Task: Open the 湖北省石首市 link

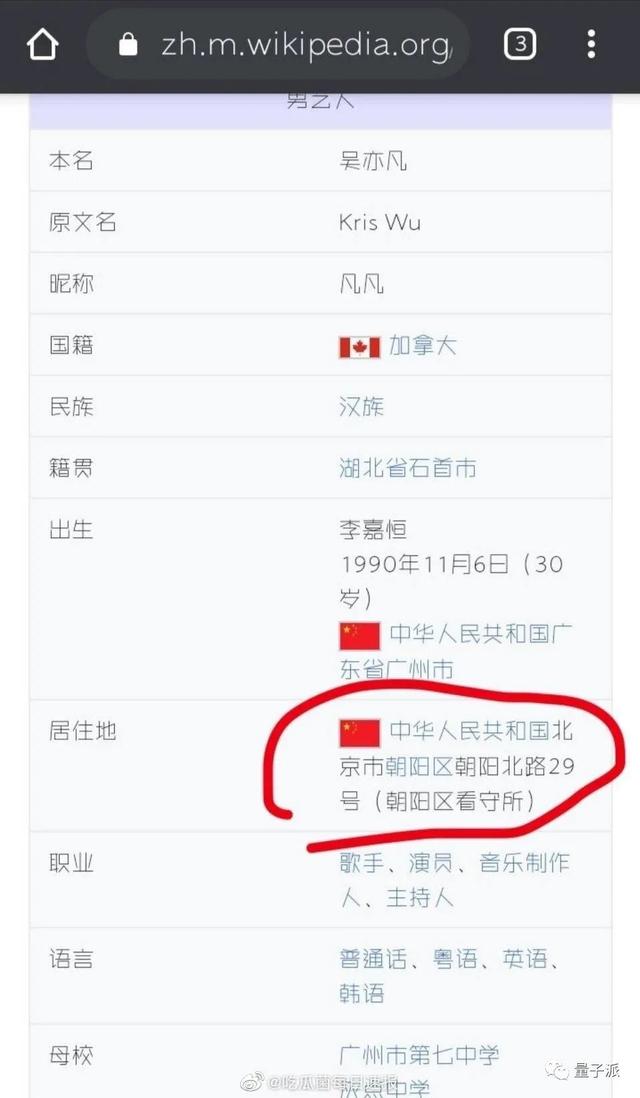Action: tap(407, 468)
